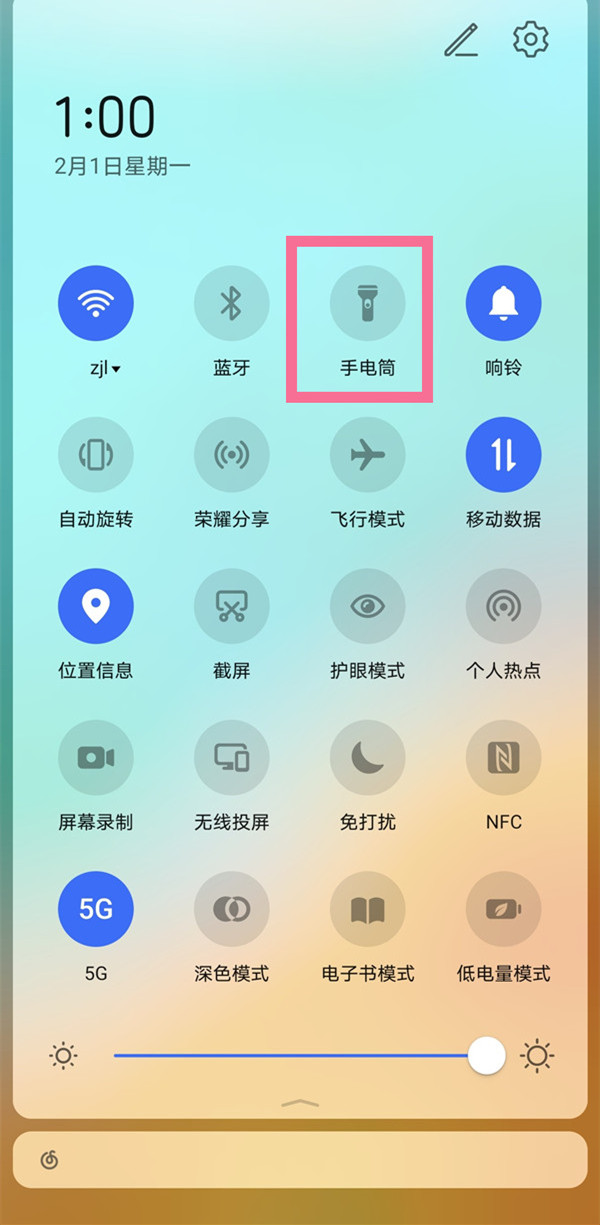This screenshot has width=600, height=1225.
Task: Turn on NFC
Action: tap(504, 757)
